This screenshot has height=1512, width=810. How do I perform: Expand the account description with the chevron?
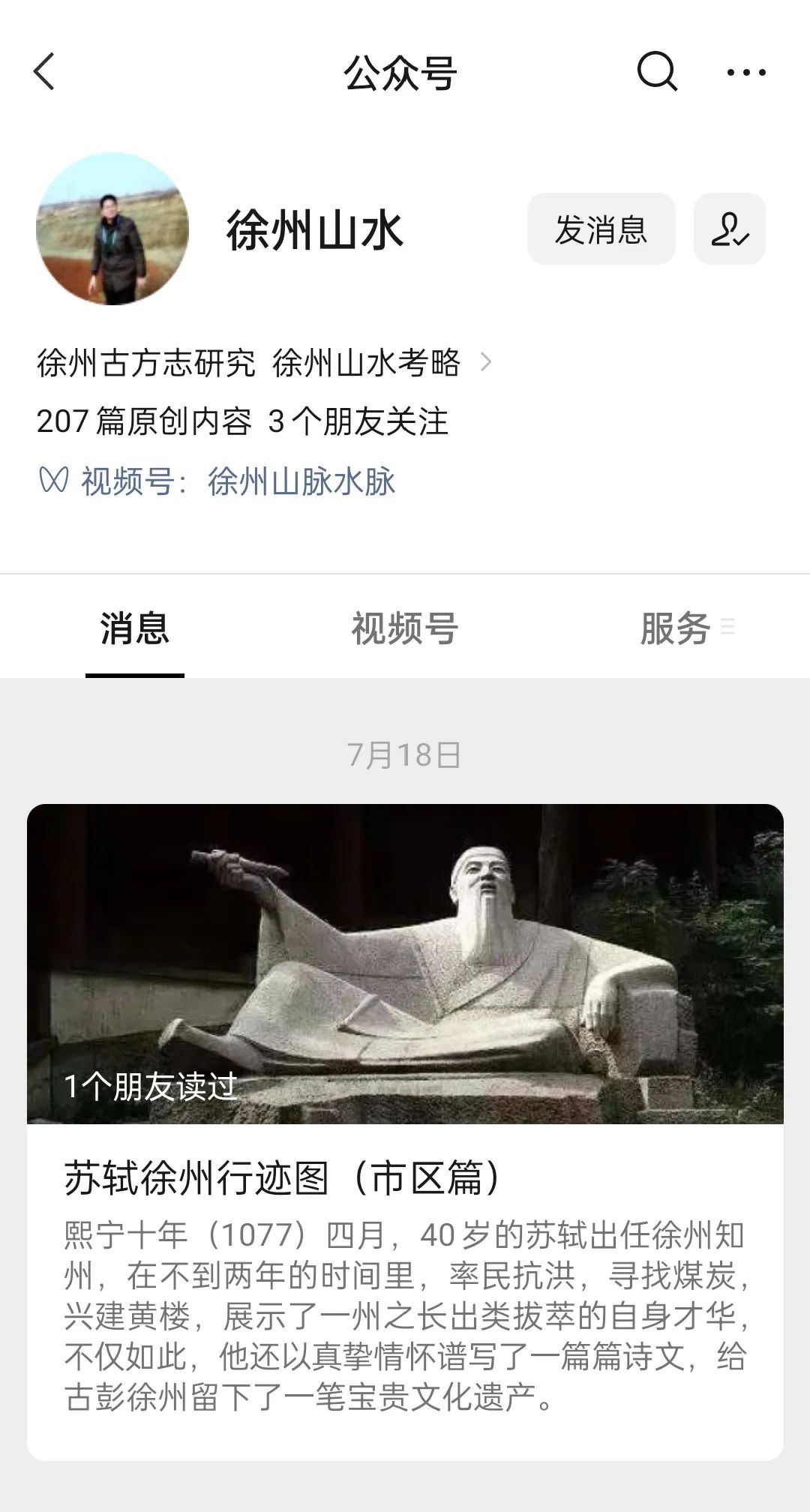[x=486, y=363]
